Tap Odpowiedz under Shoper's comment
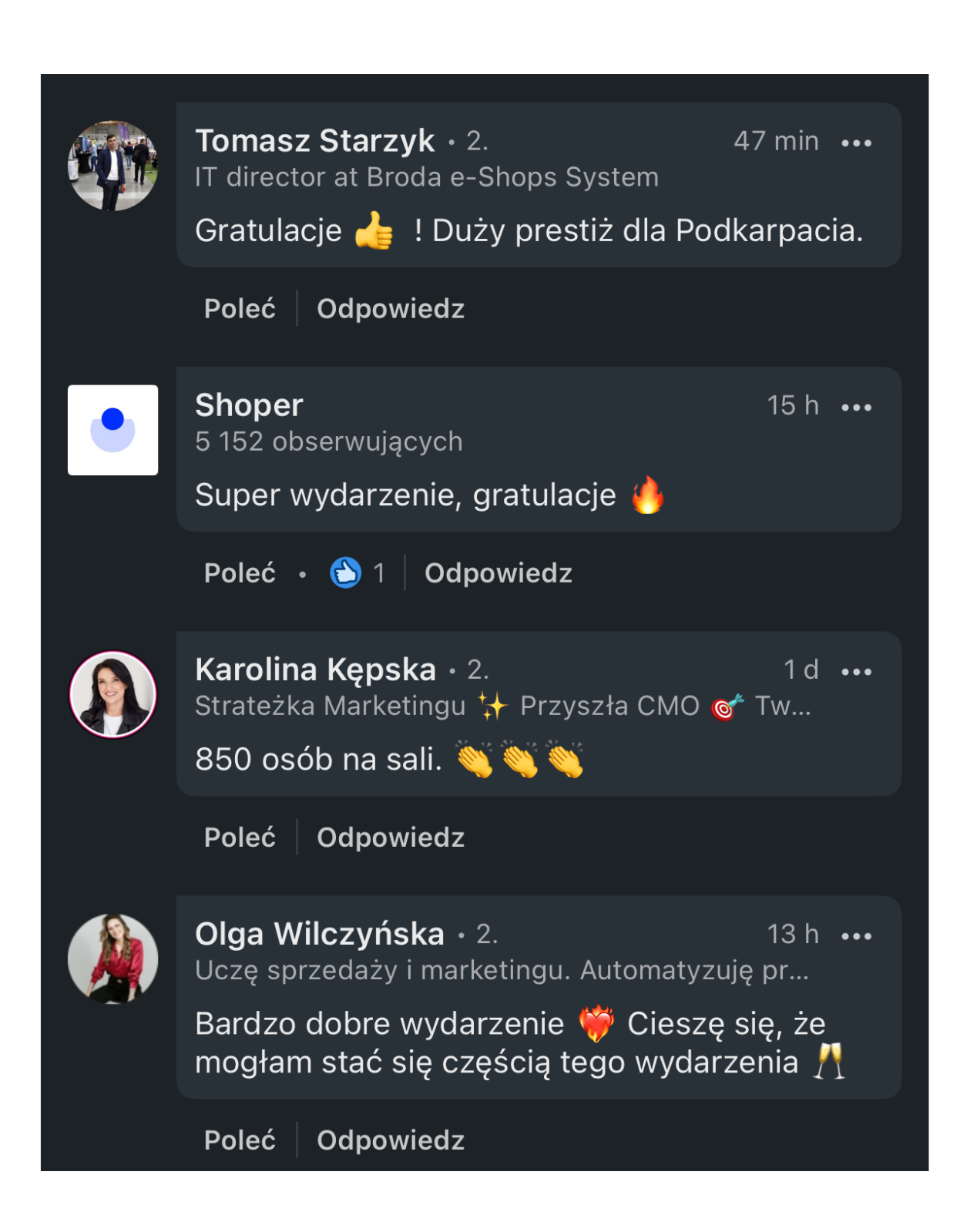The image size is (960, 1232). coord(498,573)
